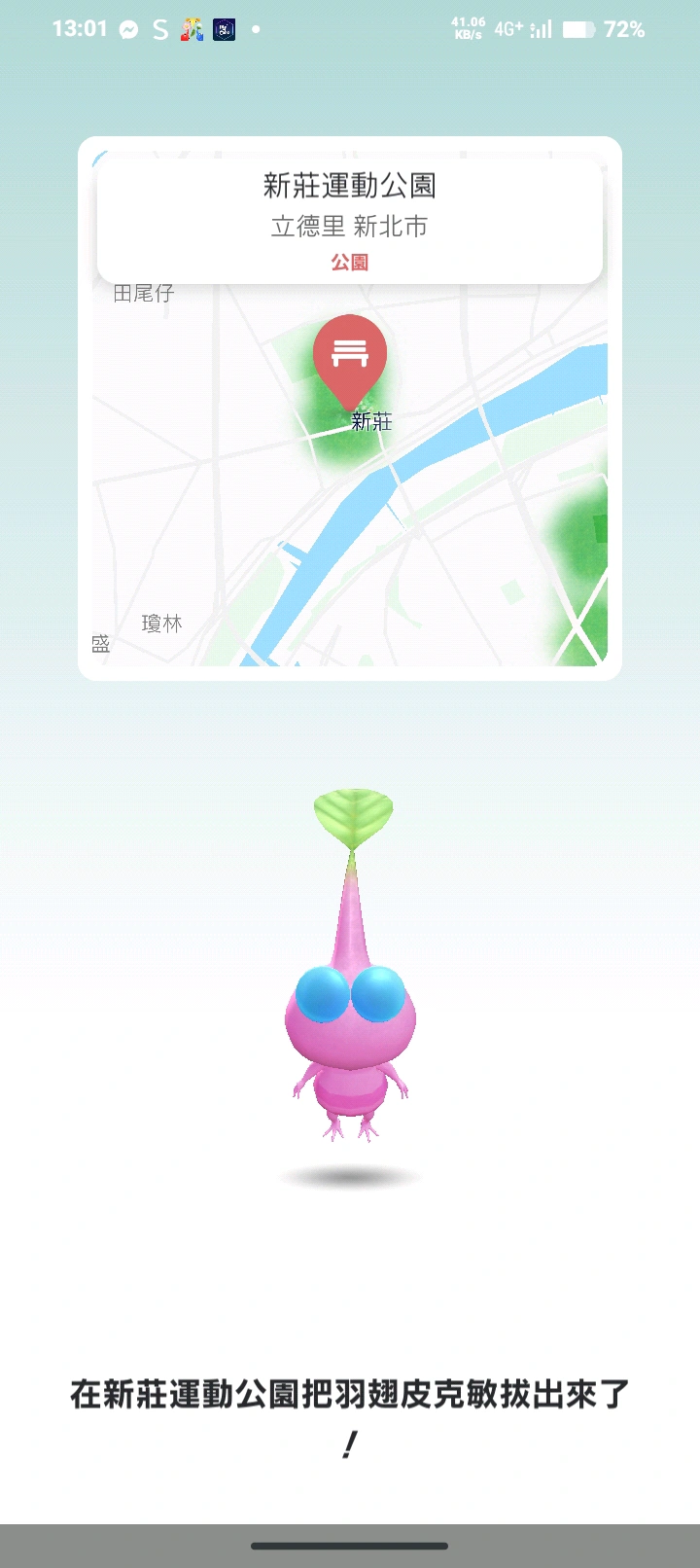Open the 新莊運動公園 location map card
This screenshot has width=700, height=1568.
tap(350, 409)
